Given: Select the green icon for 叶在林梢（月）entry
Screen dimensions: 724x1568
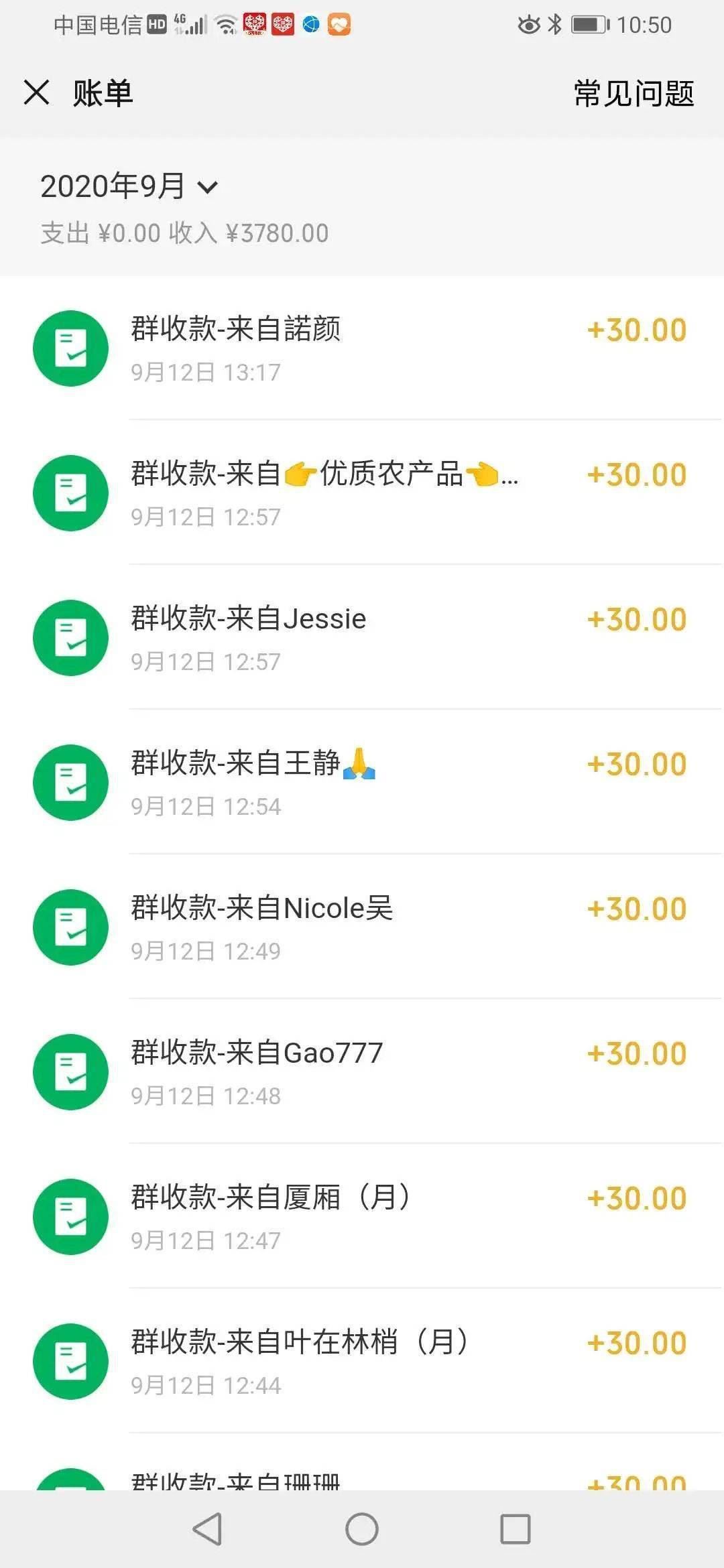Looking at the screenshot, I should click(x=70, y=1362).
